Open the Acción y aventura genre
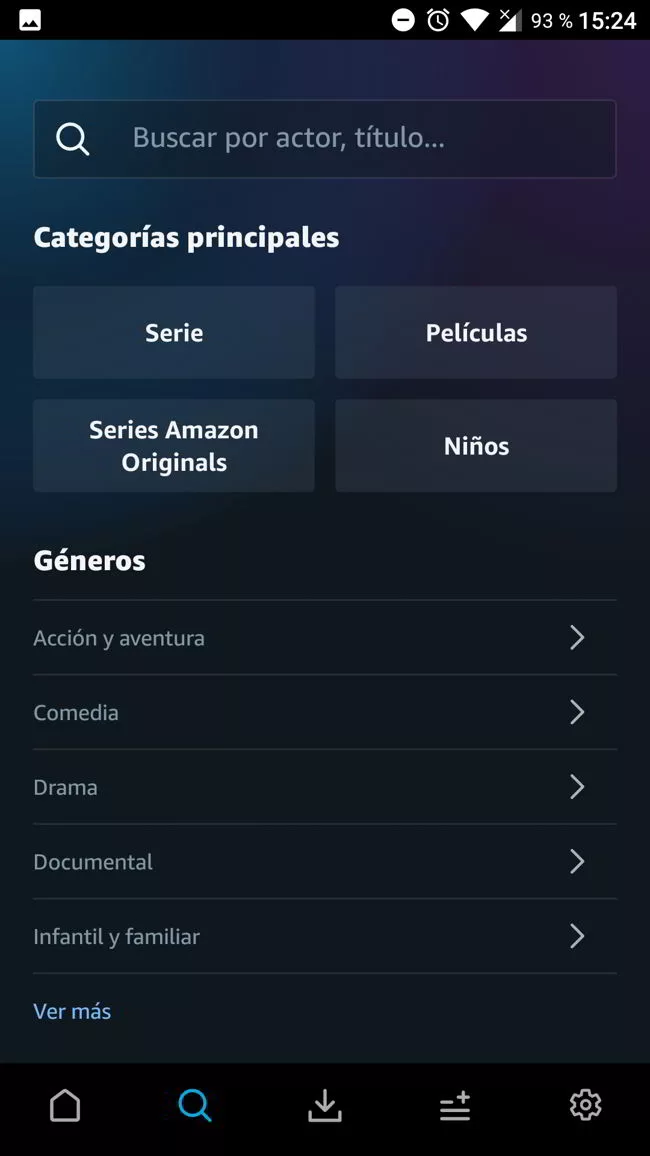The image size is (650, 1156). point(324,638)
